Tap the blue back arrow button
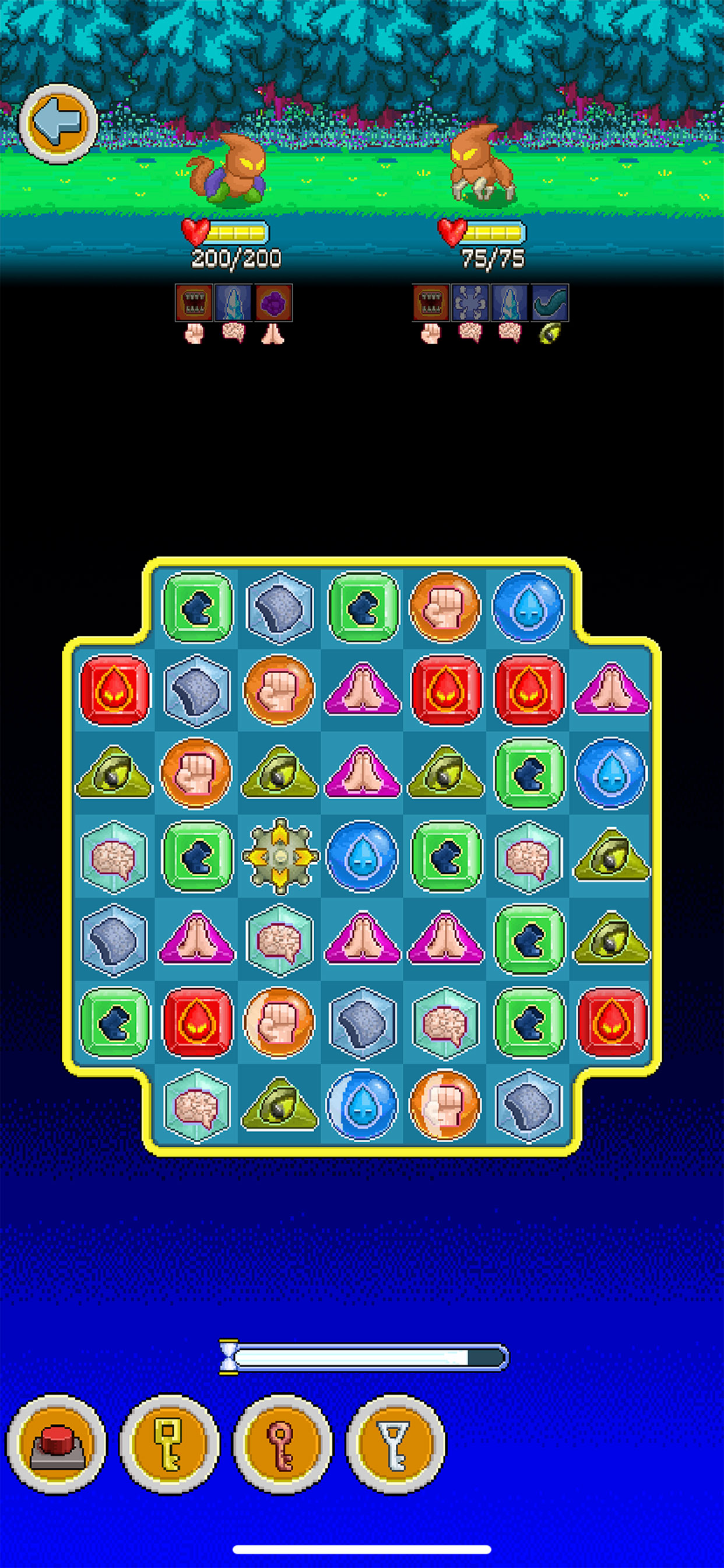 click(x=58, y=123)
